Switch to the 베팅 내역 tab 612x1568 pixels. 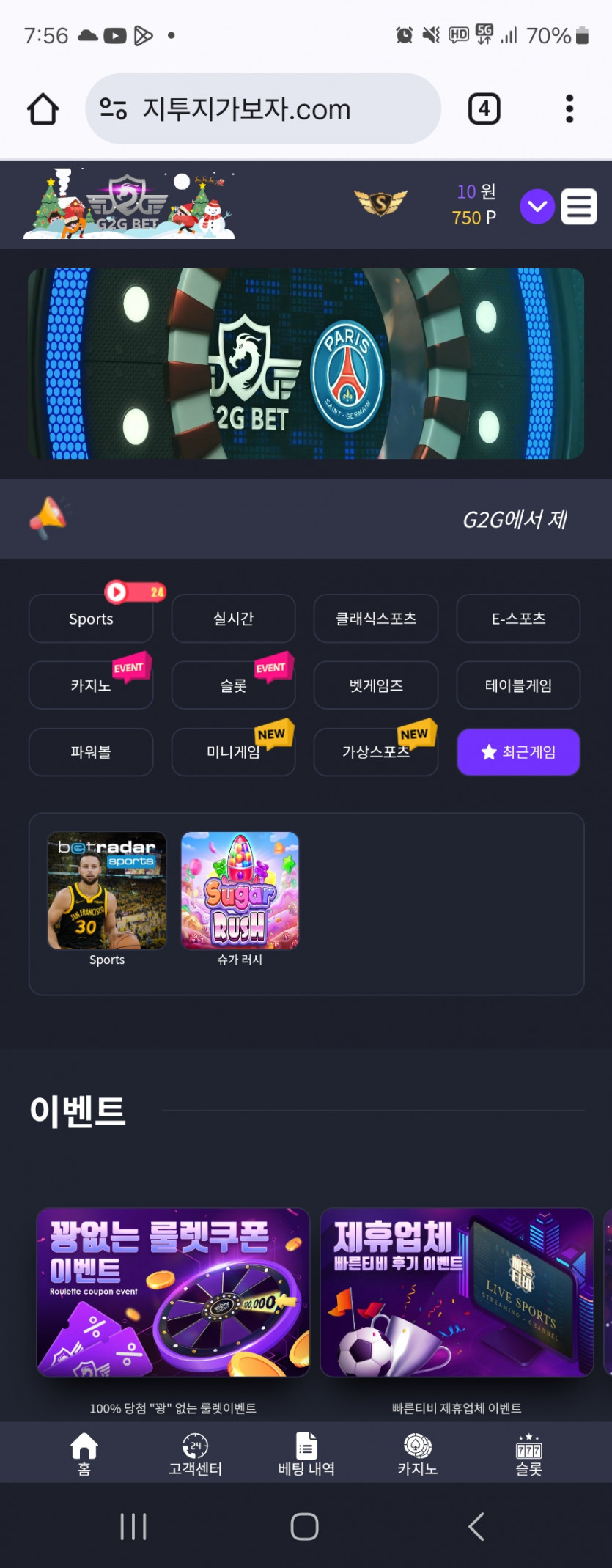click(306, 1454)
